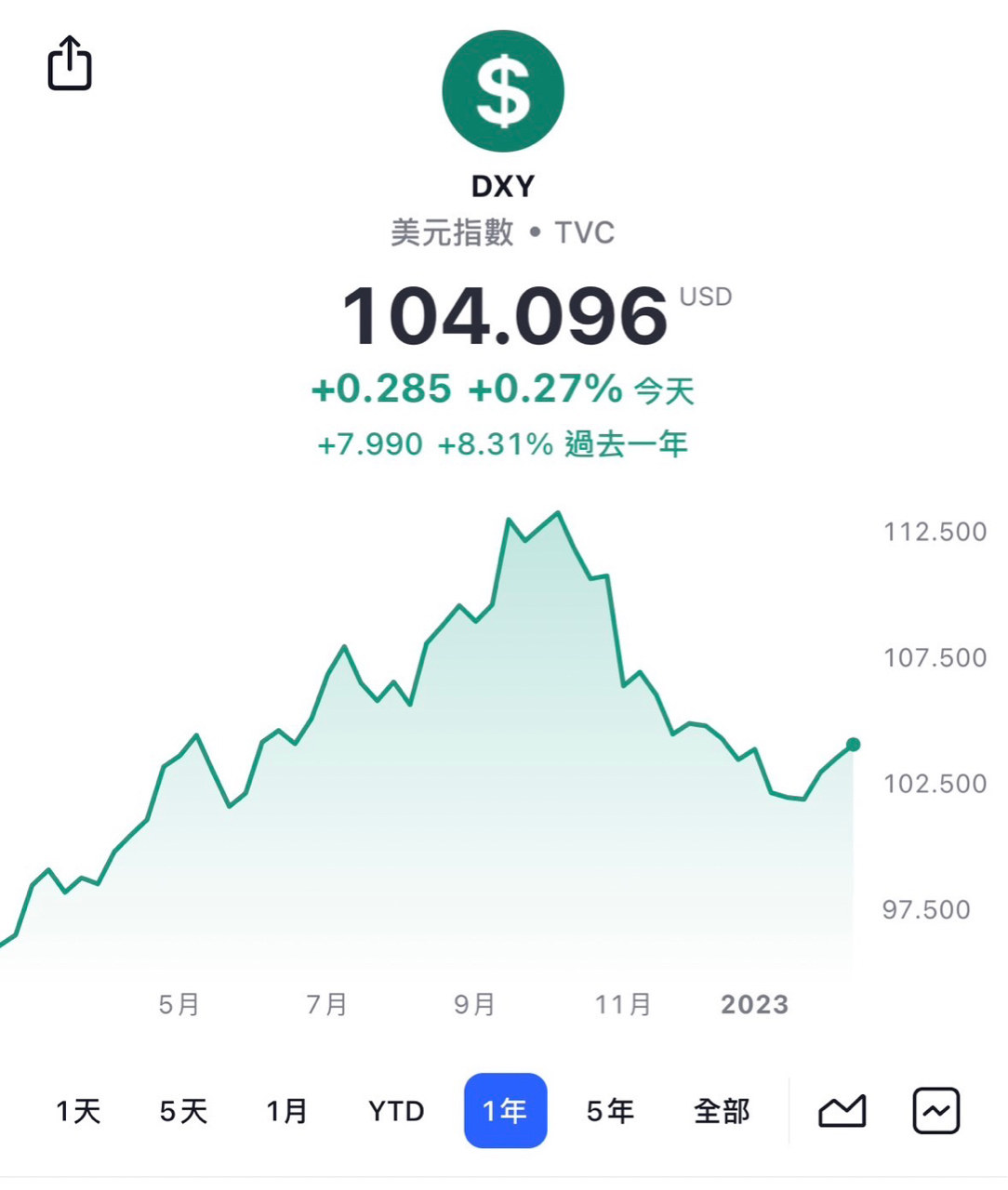Image resolution: width=1008 pixels, height=1190 pixels.
Task: Select the 1年 time range
Action: point(505,1110)
